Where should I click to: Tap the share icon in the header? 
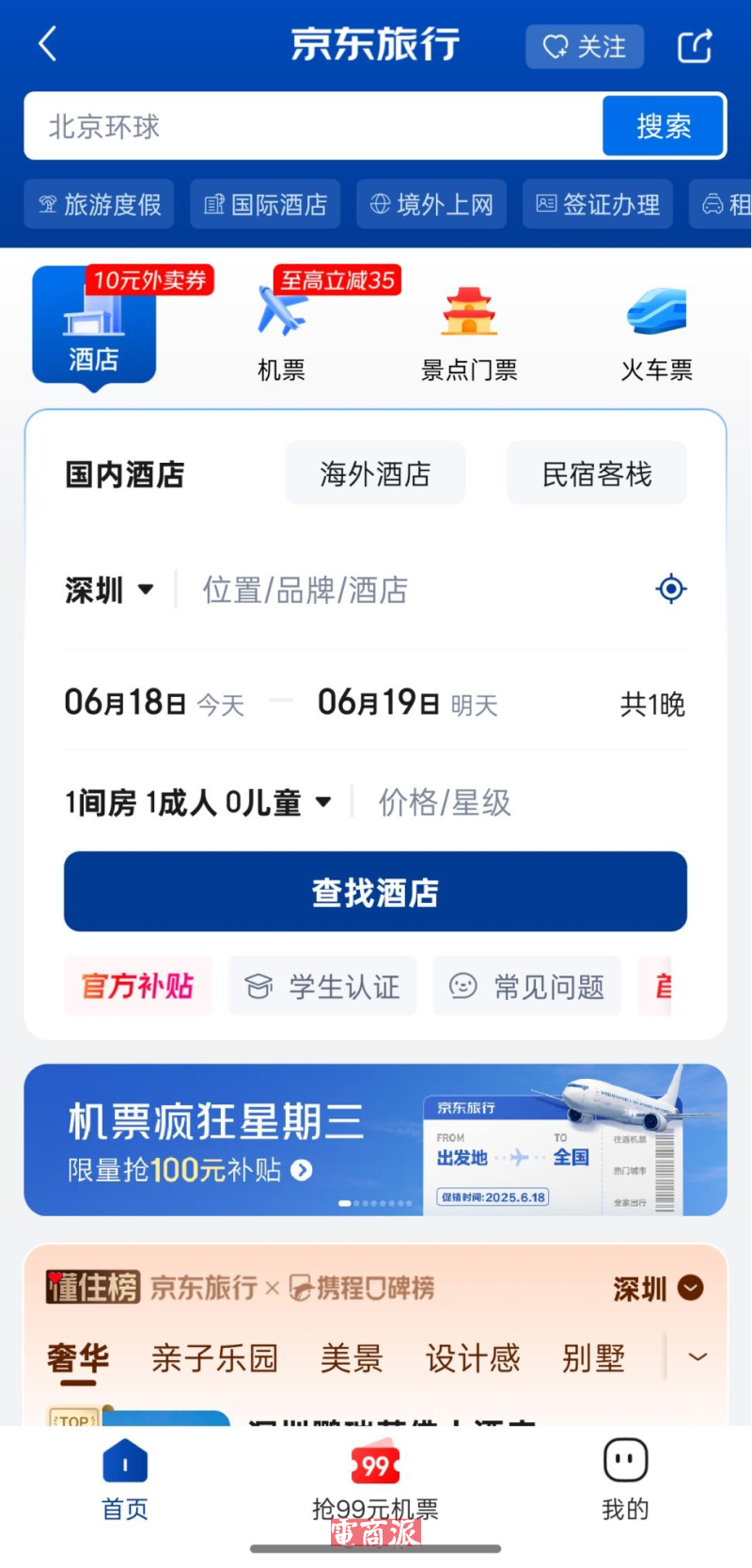point(695,46)
